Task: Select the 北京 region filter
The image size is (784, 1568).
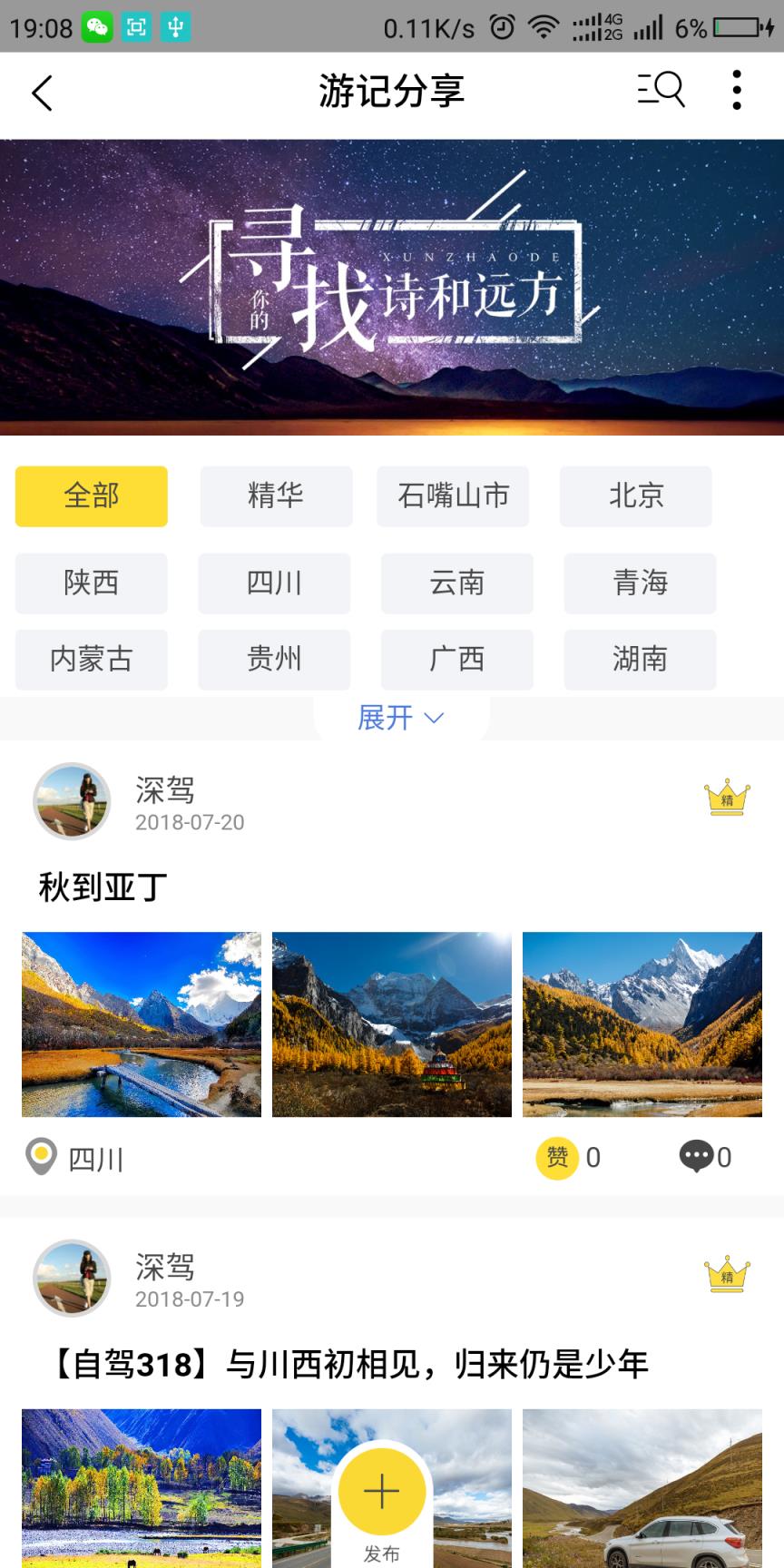Action: click(636, 496)
